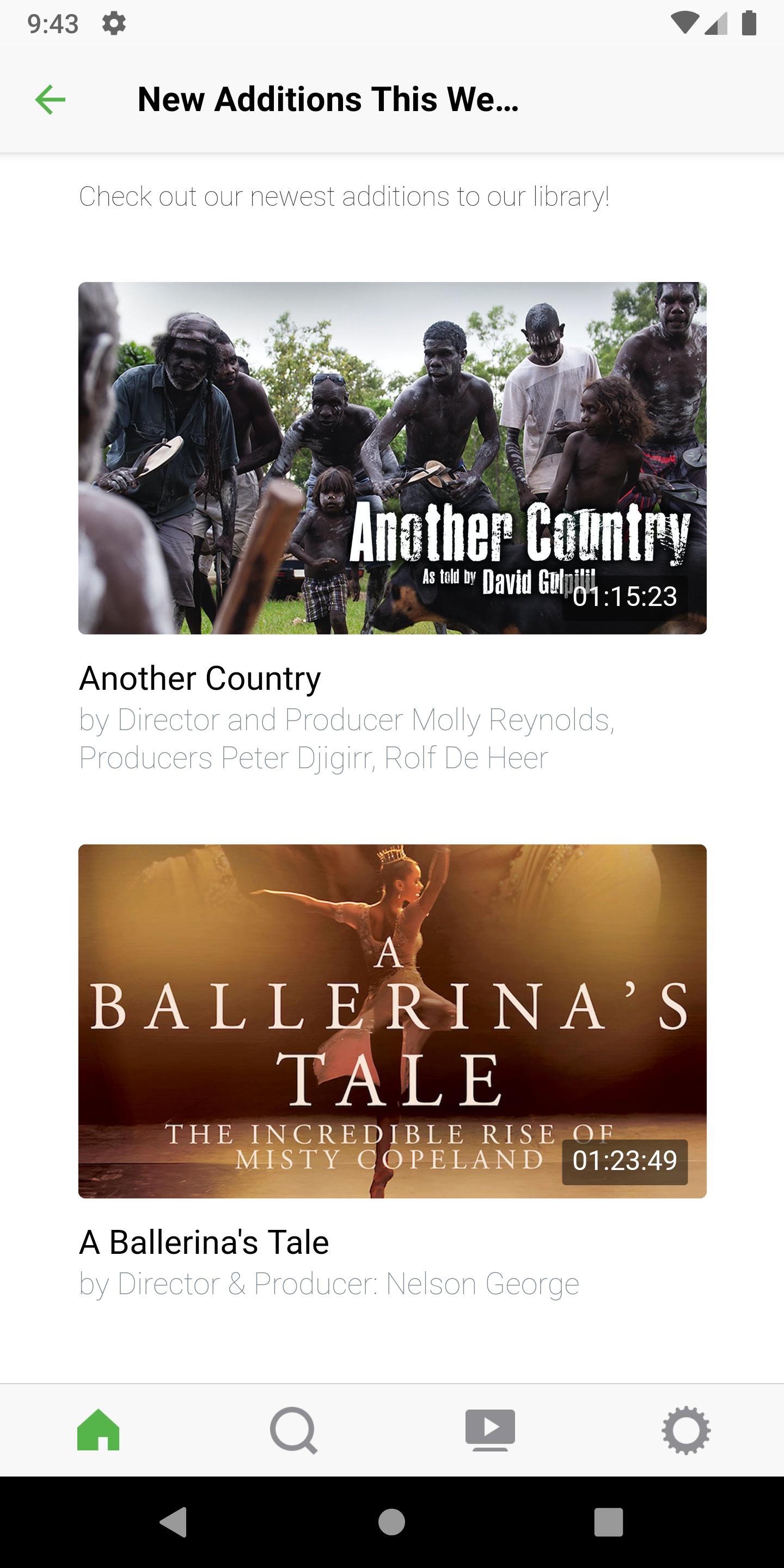The width and height of the screenshot is (784, 1568).
Task: Open the Settings gear tab
Action: click(686, 1430)
